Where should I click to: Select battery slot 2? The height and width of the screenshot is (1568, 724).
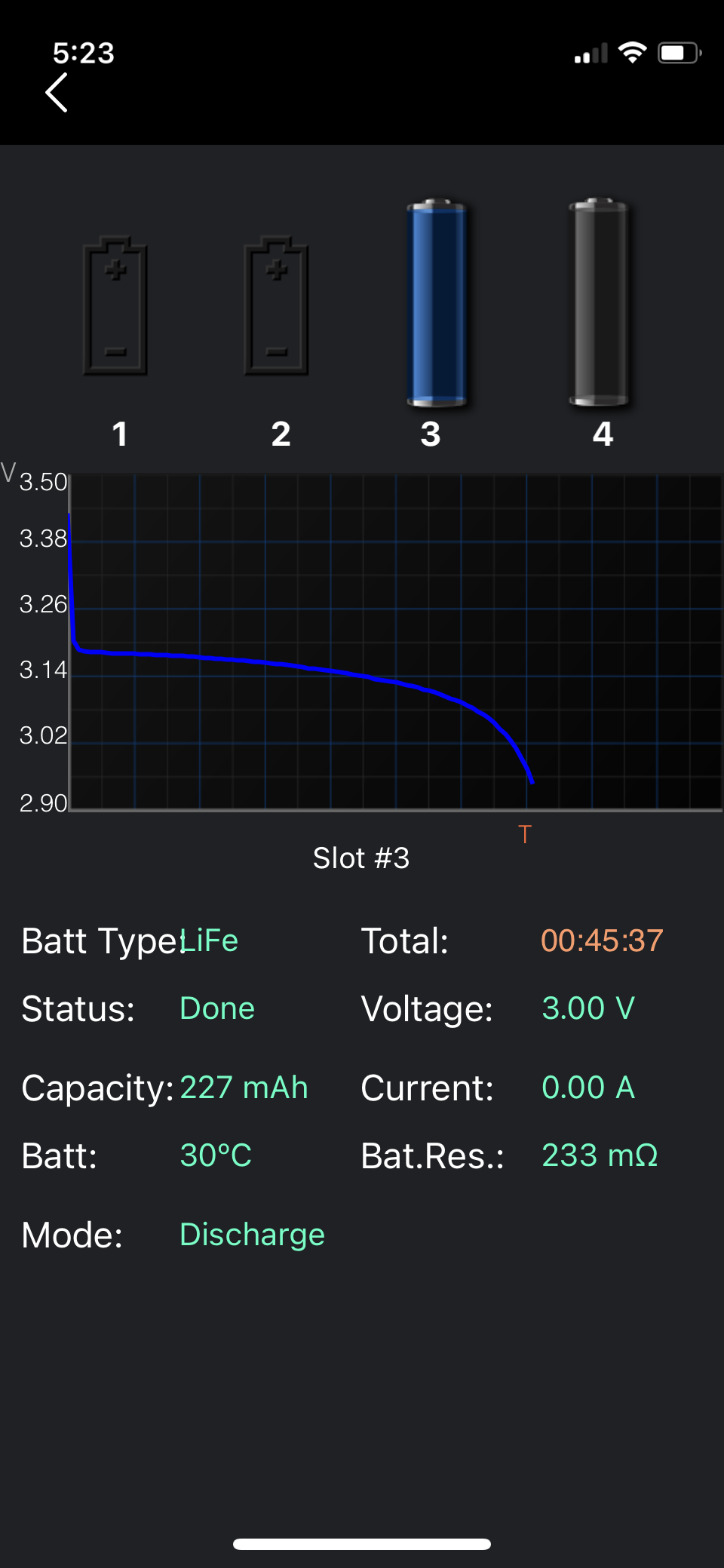click(x=277, y=306)
